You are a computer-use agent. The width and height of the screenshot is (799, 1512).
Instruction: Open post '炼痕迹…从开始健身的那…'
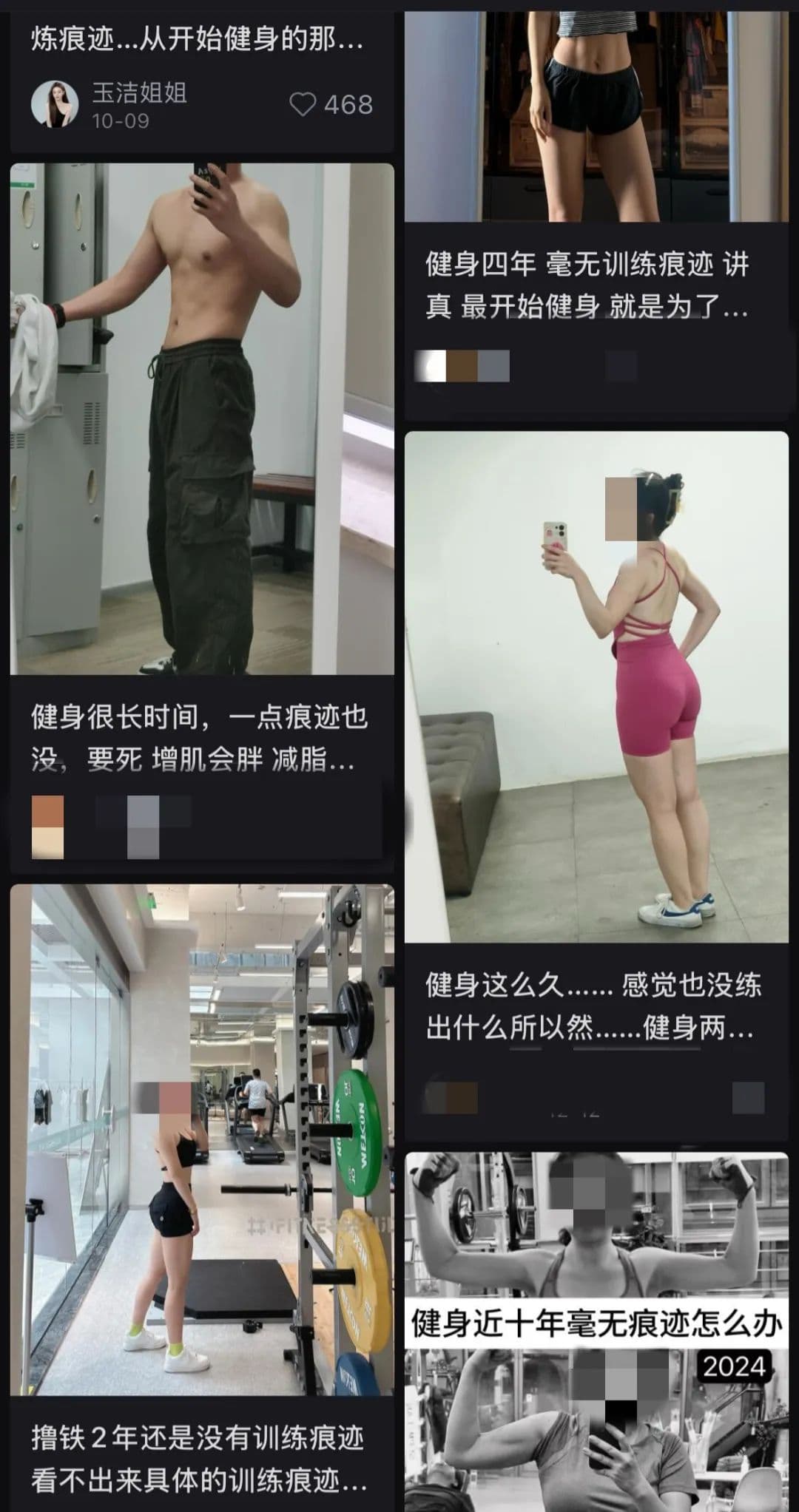point(197,38)
